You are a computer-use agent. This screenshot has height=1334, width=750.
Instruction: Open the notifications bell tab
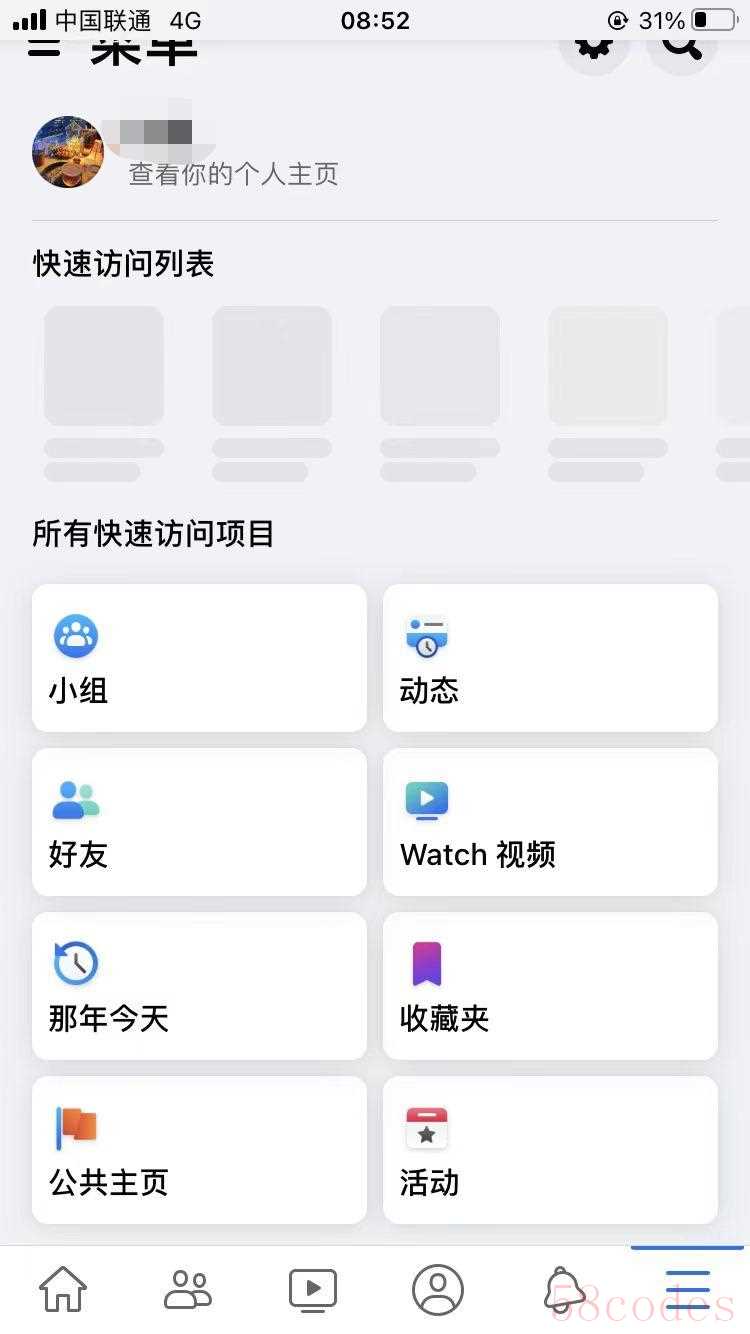pyautogui.click(x=563, y=1289)
